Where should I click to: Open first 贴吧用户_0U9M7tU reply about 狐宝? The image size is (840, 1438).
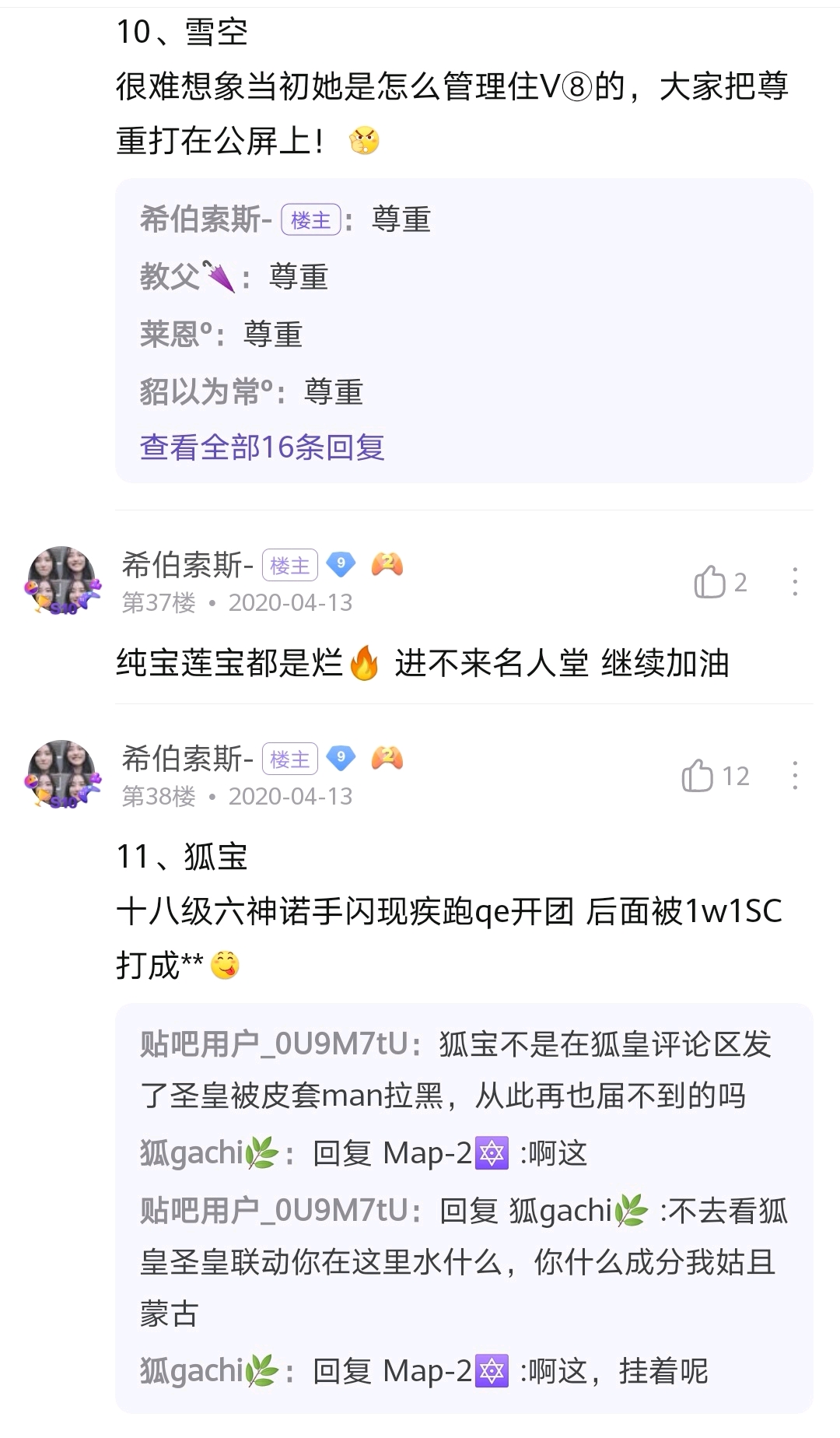pyautogui.click(x=455, y=1070)
